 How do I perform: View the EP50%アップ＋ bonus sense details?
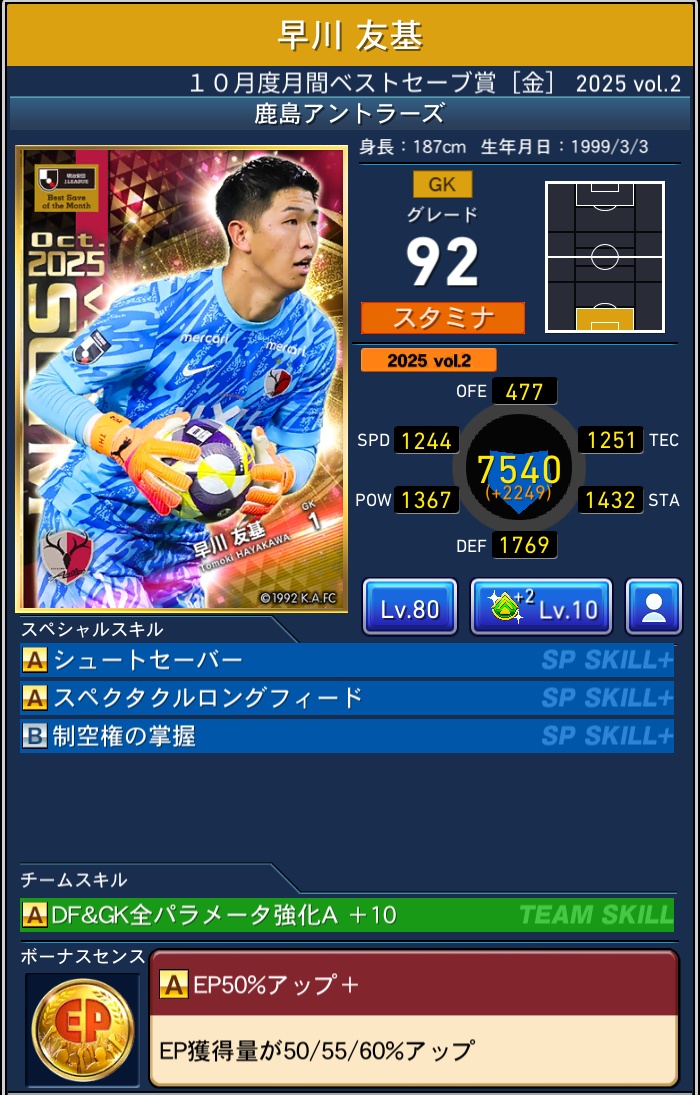[412, 1017]
